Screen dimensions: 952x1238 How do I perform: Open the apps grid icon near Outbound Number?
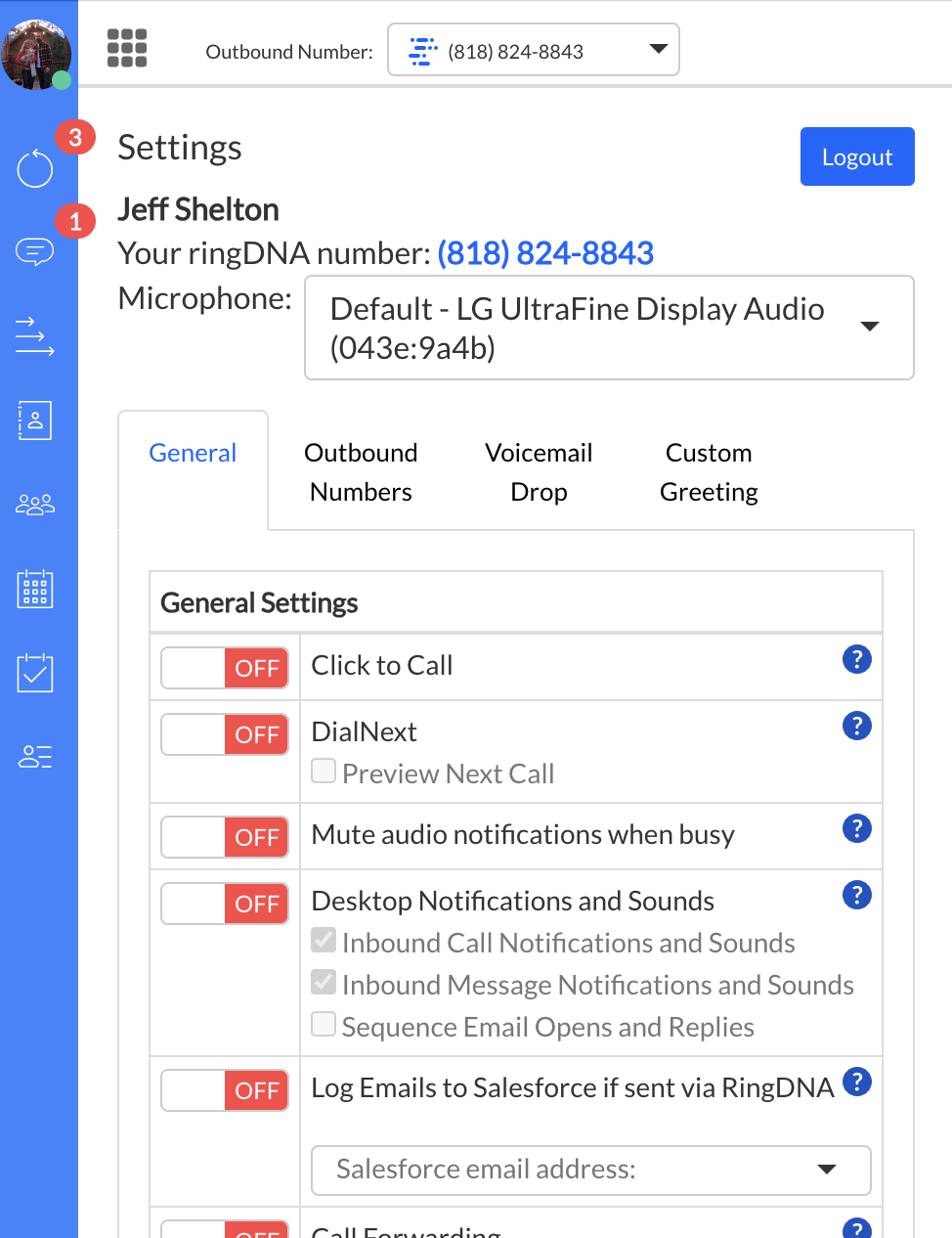(127, 48)
